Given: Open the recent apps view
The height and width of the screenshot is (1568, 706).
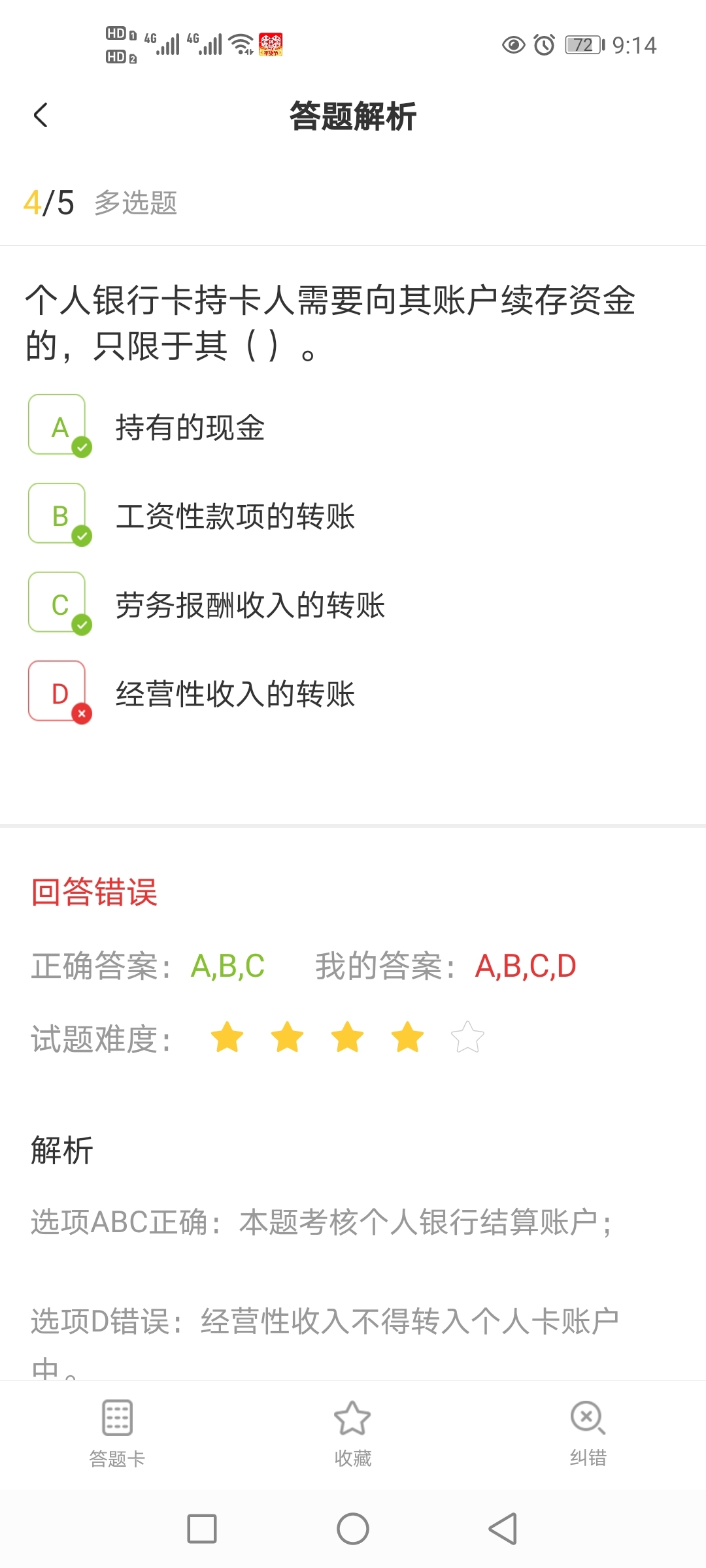Looking at the screenshot, I should 202,1529.
